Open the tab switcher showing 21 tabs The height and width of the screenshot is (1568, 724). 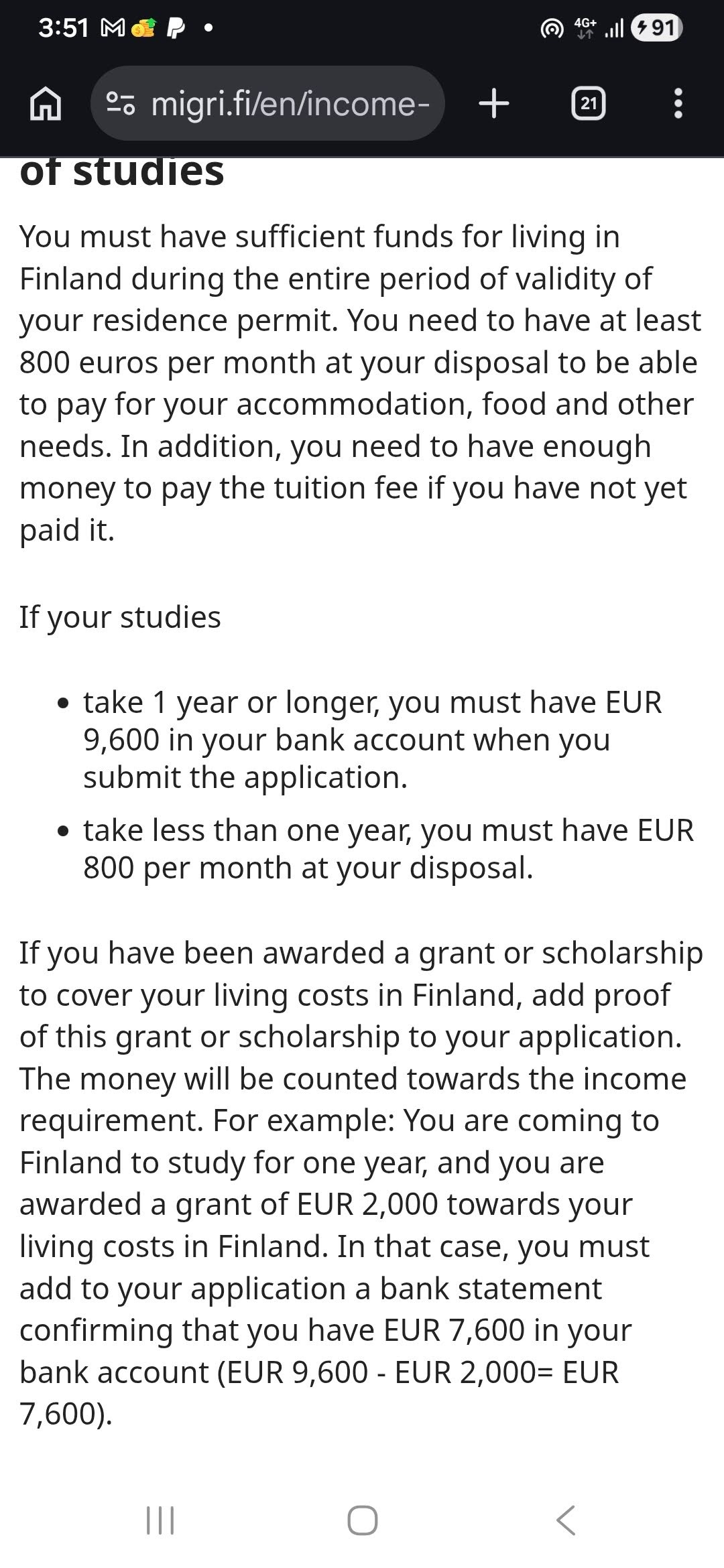pos(588,104)
